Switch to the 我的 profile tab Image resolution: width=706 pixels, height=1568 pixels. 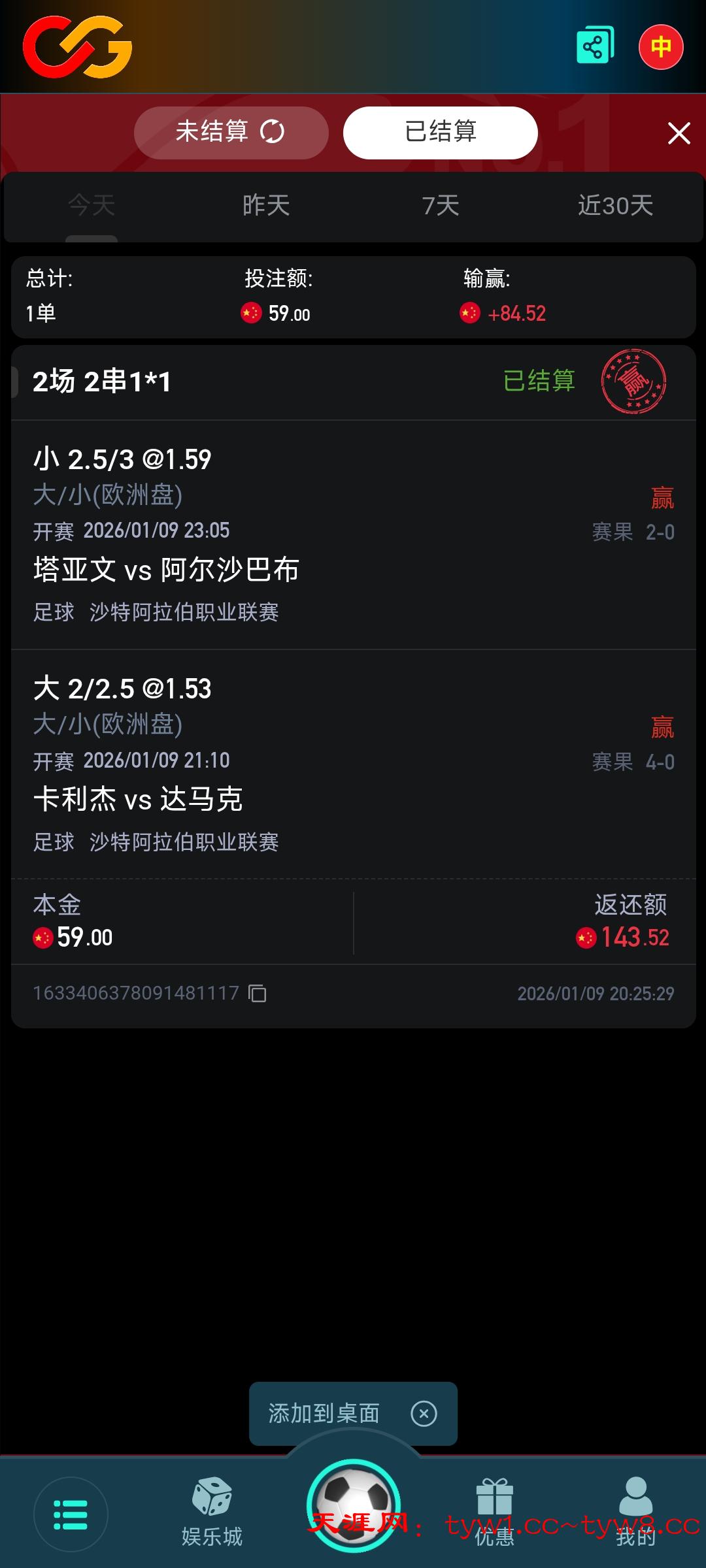pos(635,1512)
